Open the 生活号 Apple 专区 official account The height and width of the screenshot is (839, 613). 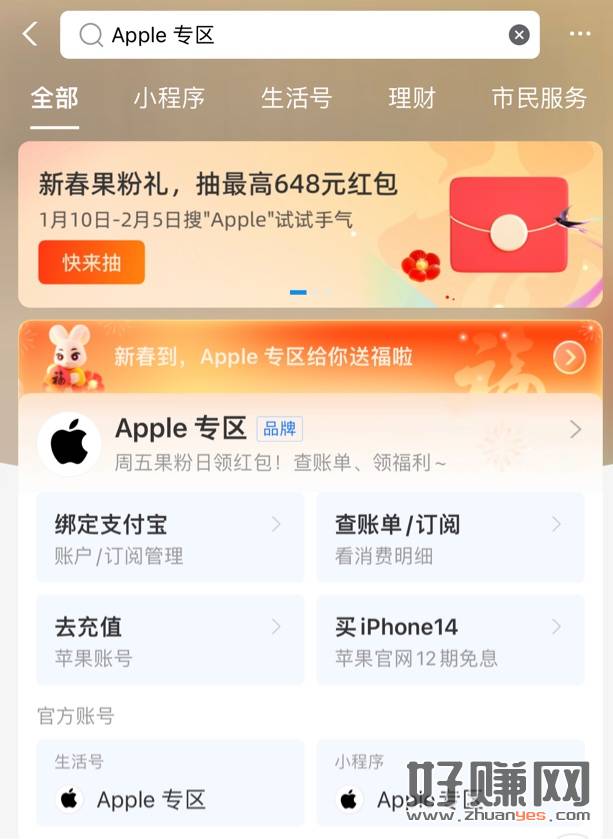pyautogui.click(x=170, y=783)
